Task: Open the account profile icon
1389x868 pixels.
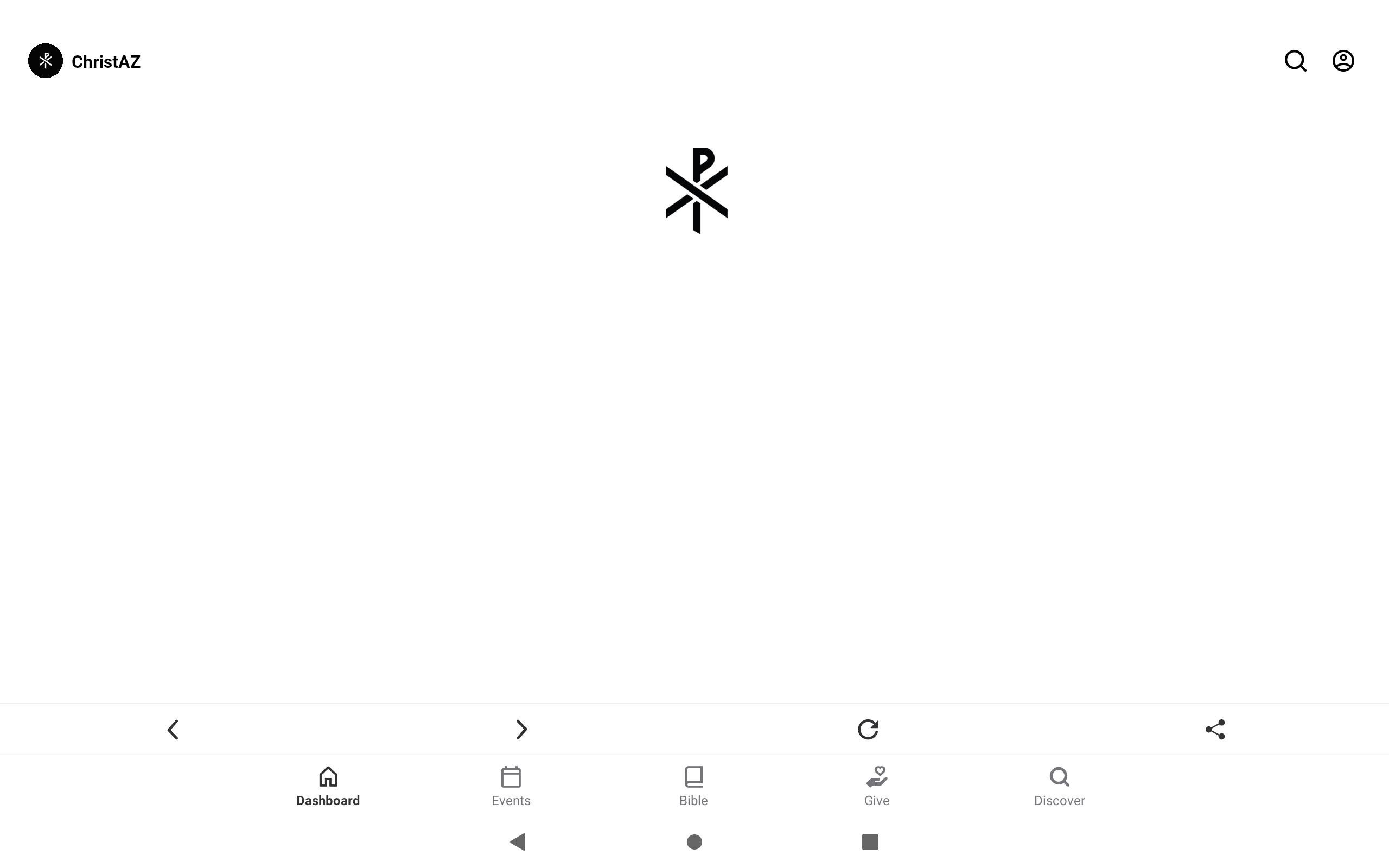Action: pyautogui.click(x=1342, y=61)
